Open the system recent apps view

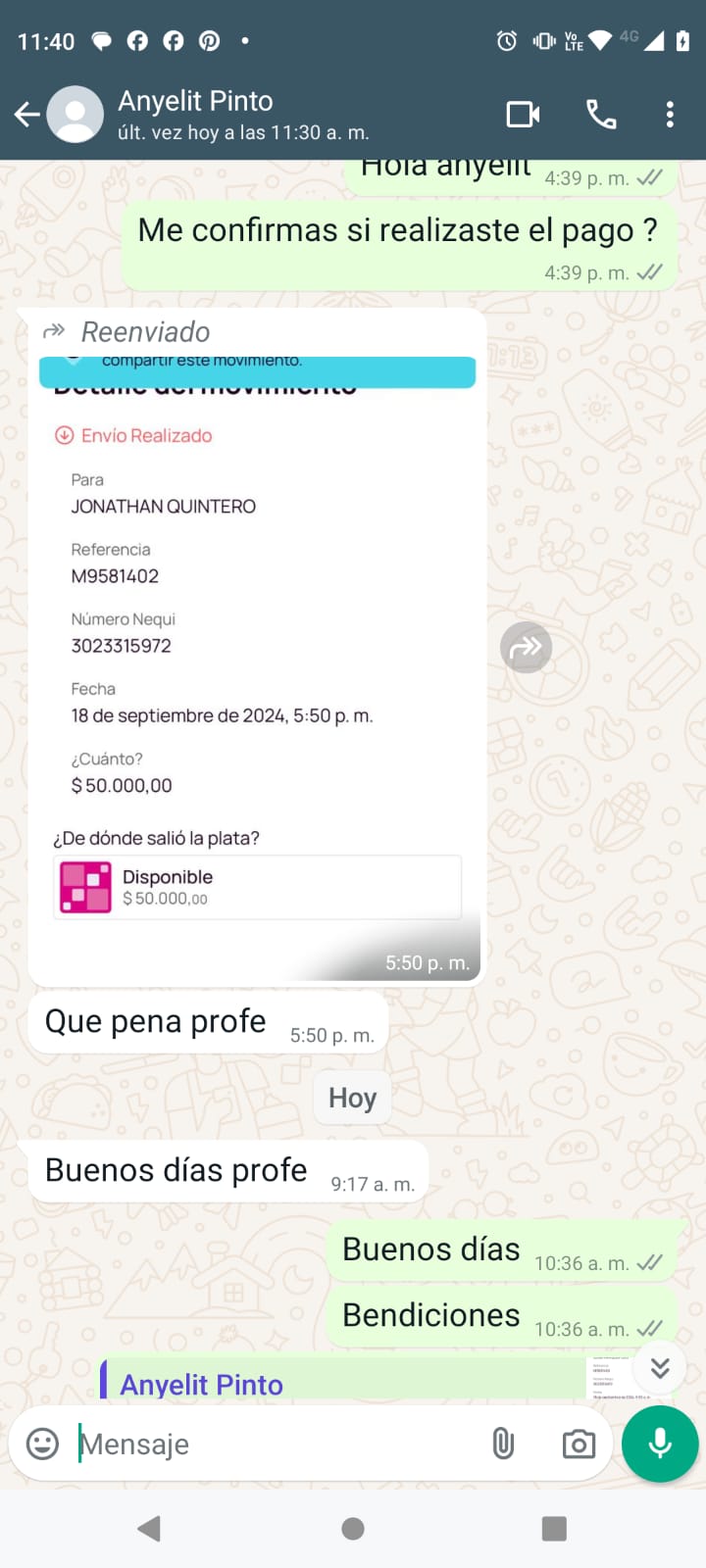click(x=554, y=1529)
